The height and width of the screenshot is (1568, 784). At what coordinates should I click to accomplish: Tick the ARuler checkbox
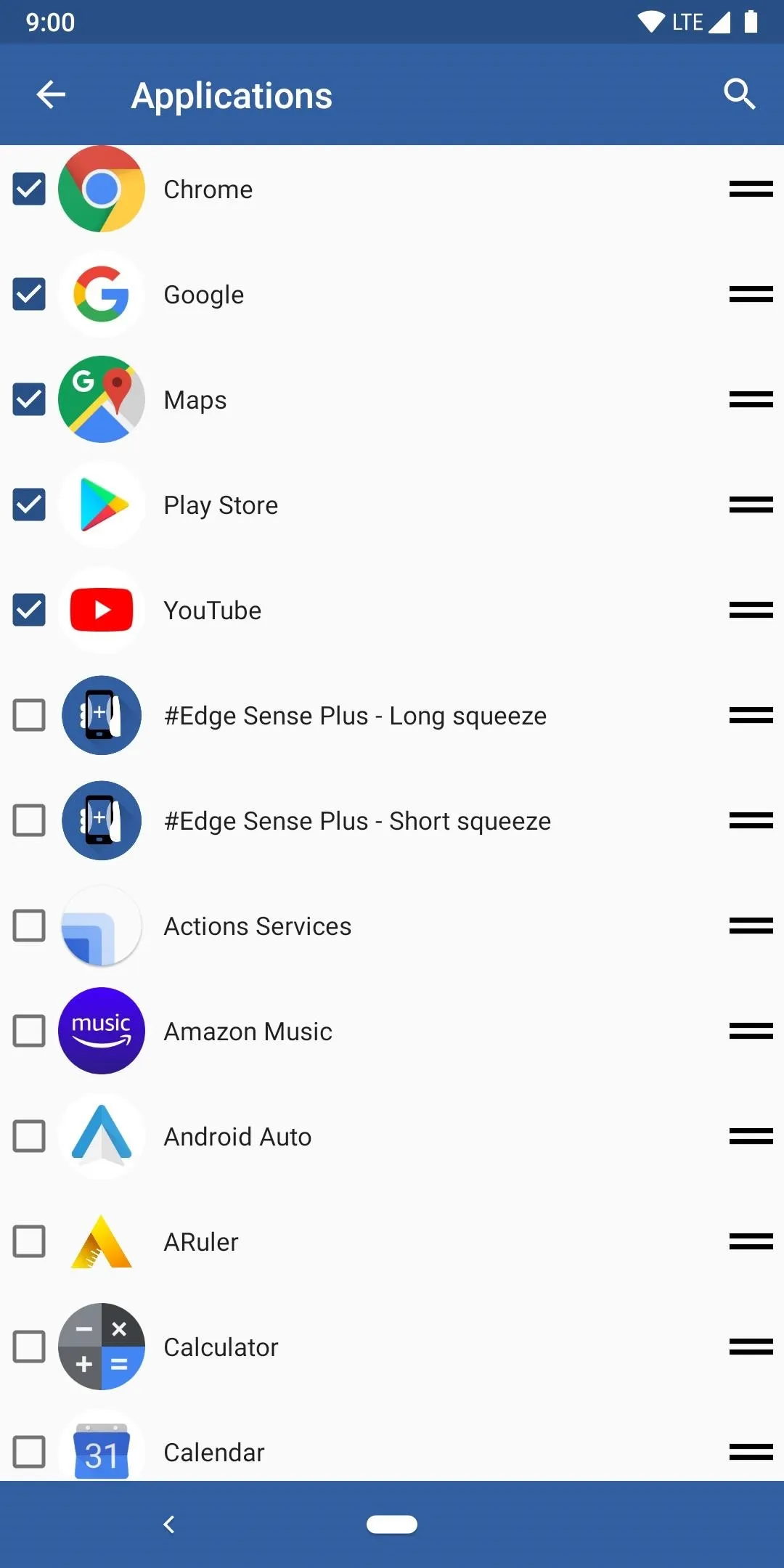click(29, 1241)
